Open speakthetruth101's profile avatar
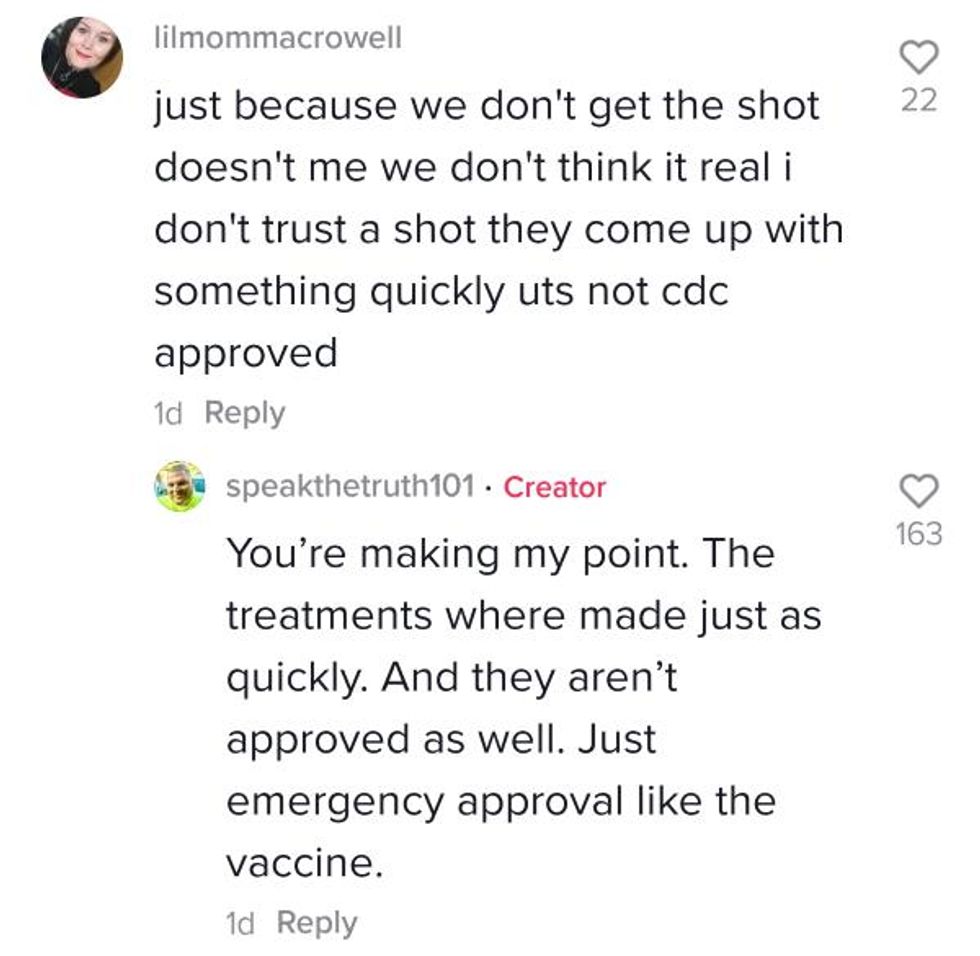 179,487
